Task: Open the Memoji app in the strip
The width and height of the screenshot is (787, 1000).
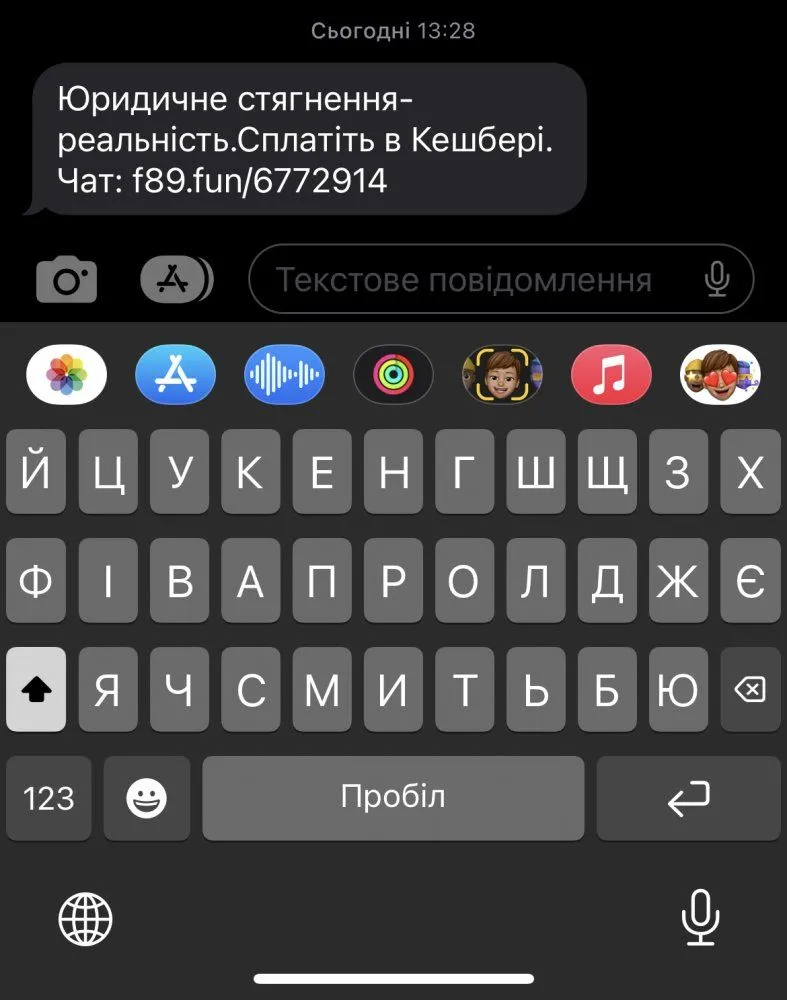Action: tap(502, 375)
